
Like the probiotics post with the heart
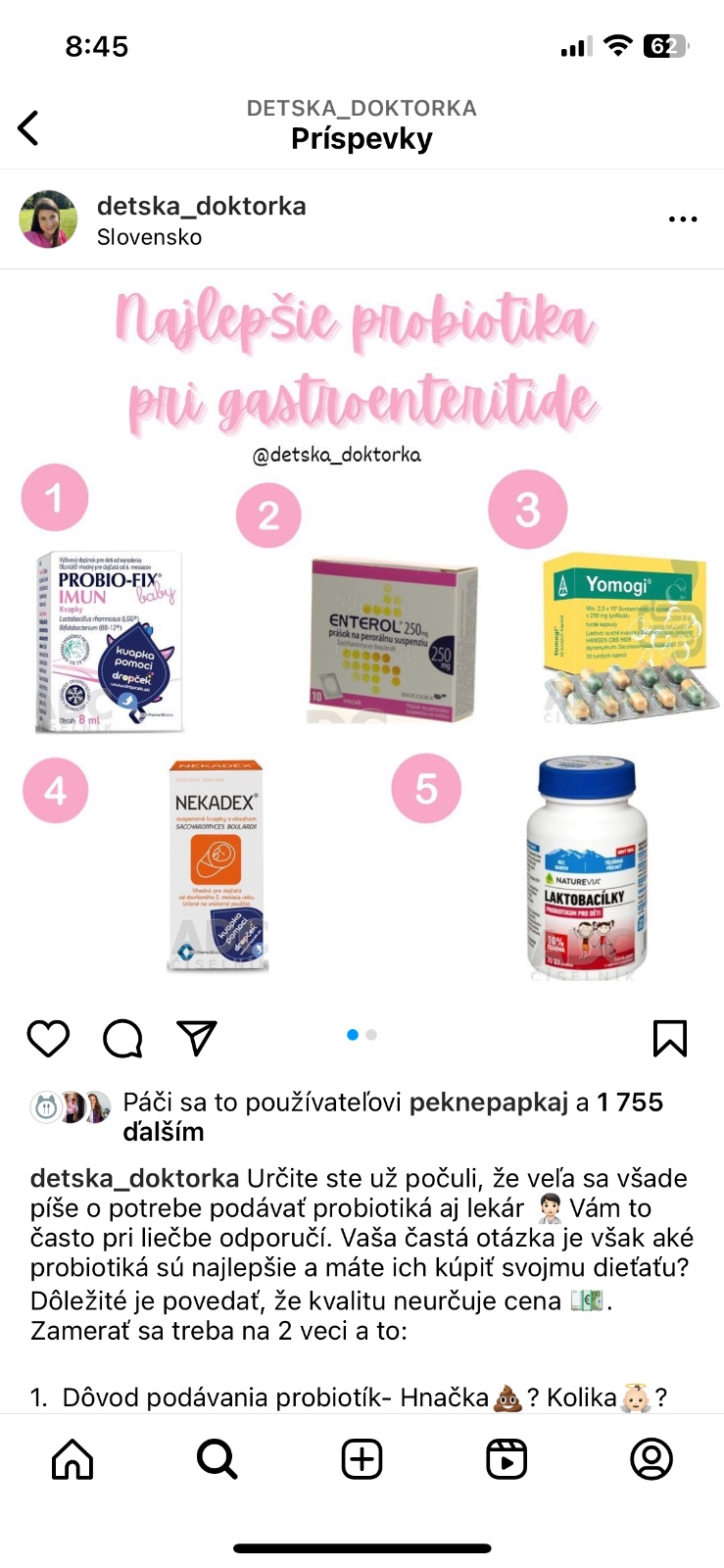(x=48, y=1038)
